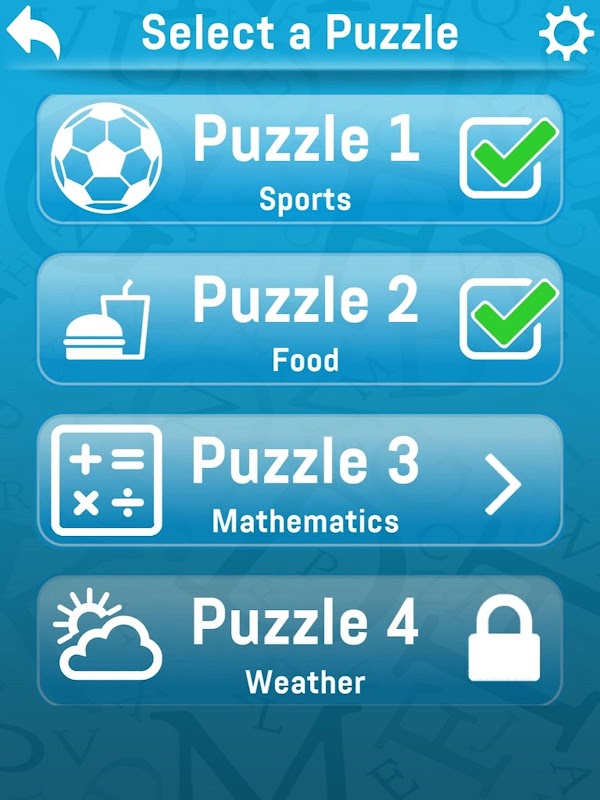Image resolution: width=600 pixels, height=800 pixels.
Task: Open Puzzle 1 Sports
Action: point(300,159)
